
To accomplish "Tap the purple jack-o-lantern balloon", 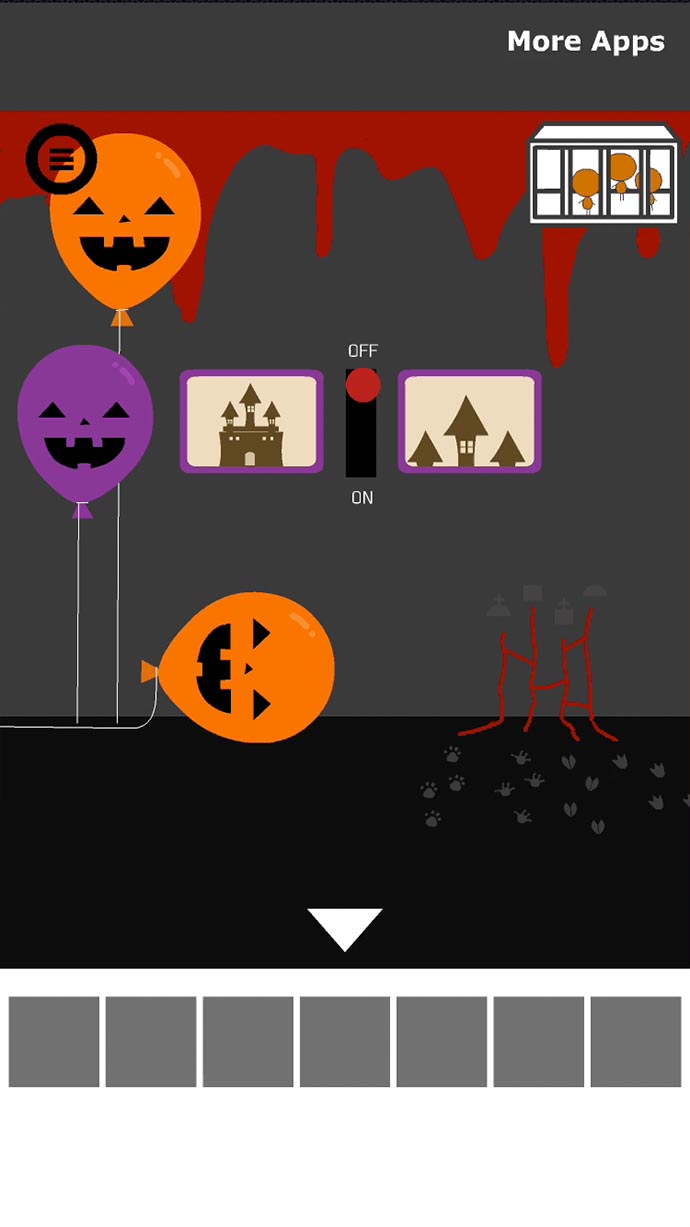I will (x=85, y=425).
